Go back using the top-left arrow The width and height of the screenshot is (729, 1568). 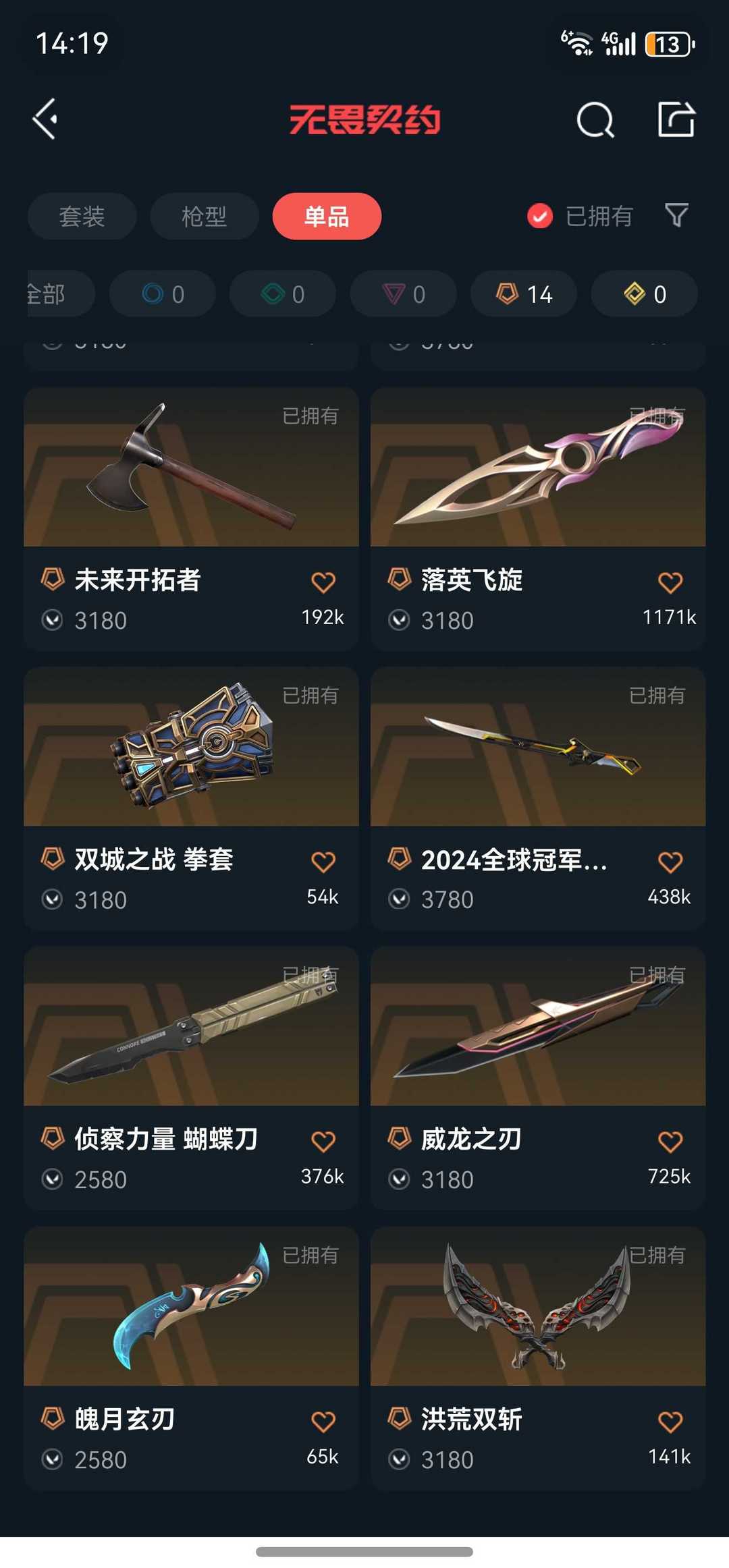click(x=46, y=119)
